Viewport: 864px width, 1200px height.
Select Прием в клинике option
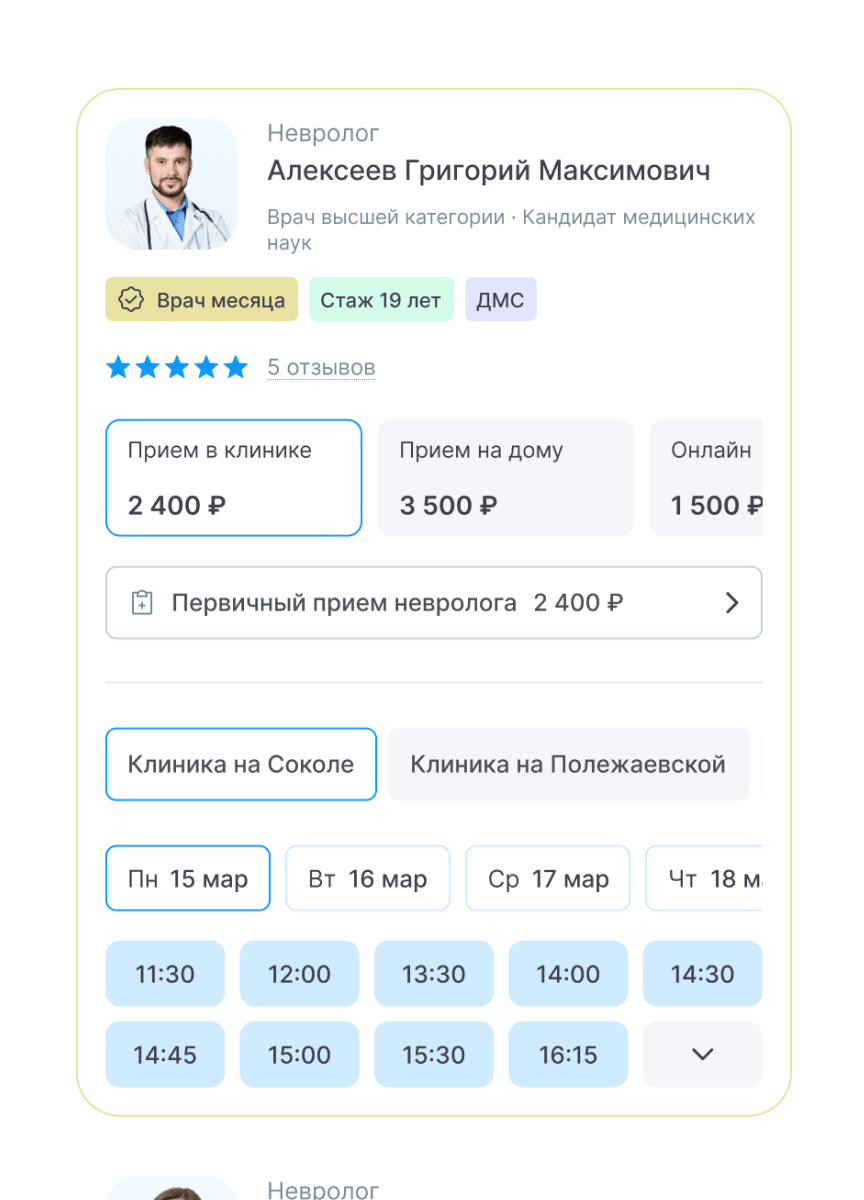click(233, 478)
